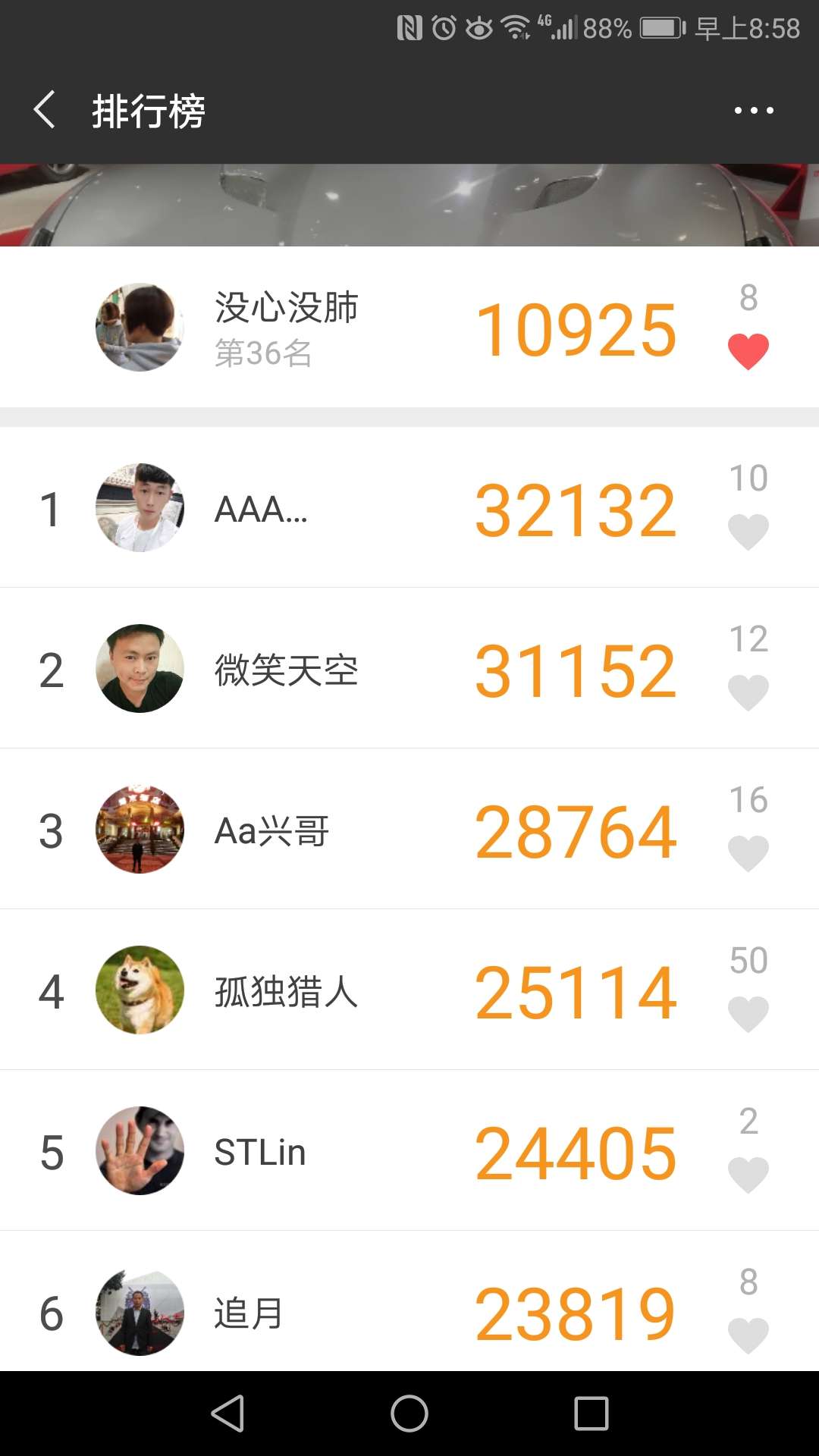Viewport: 819px width, 1456px height.
Task: Select the leaderboard entry for Aa兴哥
Action: point(409,830)
